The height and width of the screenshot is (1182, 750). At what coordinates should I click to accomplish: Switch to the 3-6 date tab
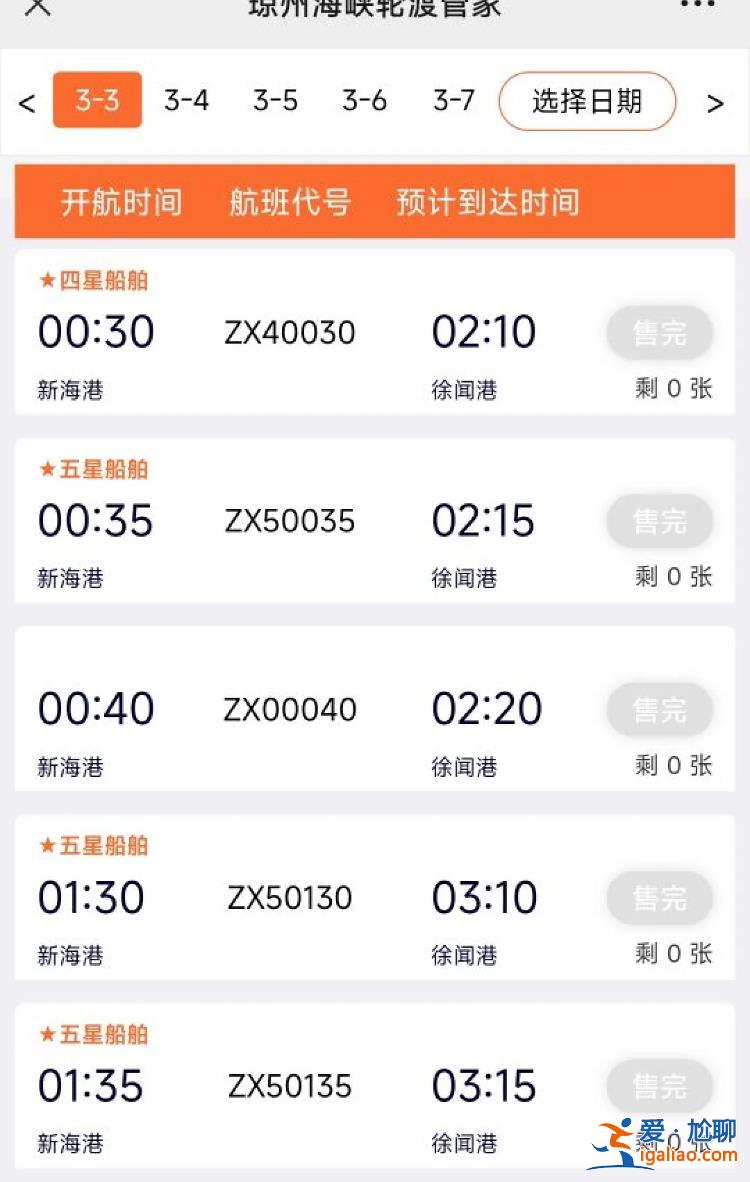pyautogui.click(x=364, y=100)
